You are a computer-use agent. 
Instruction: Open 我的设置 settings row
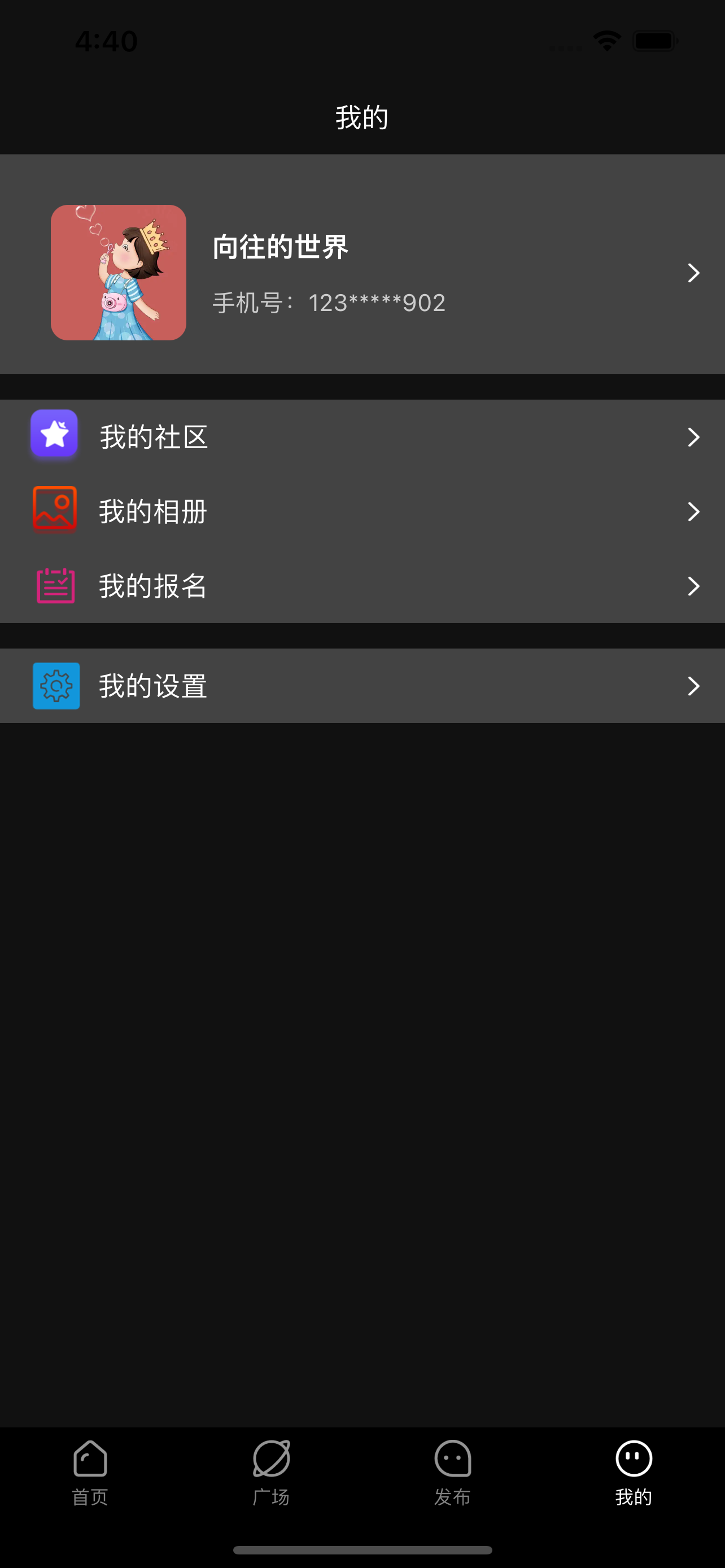click(362, 686)
